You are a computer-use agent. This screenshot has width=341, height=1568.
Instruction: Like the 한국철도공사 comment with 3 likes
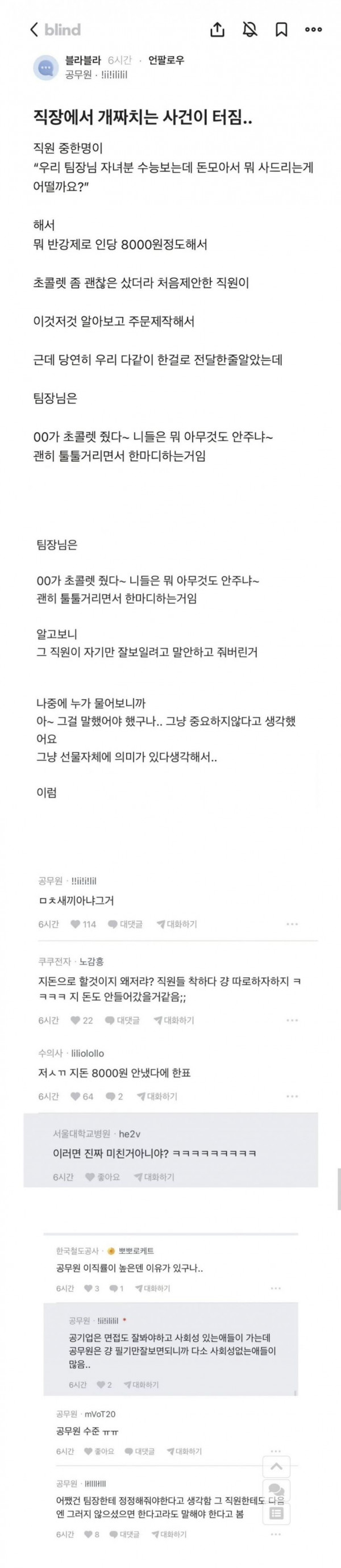point(92,1288)
